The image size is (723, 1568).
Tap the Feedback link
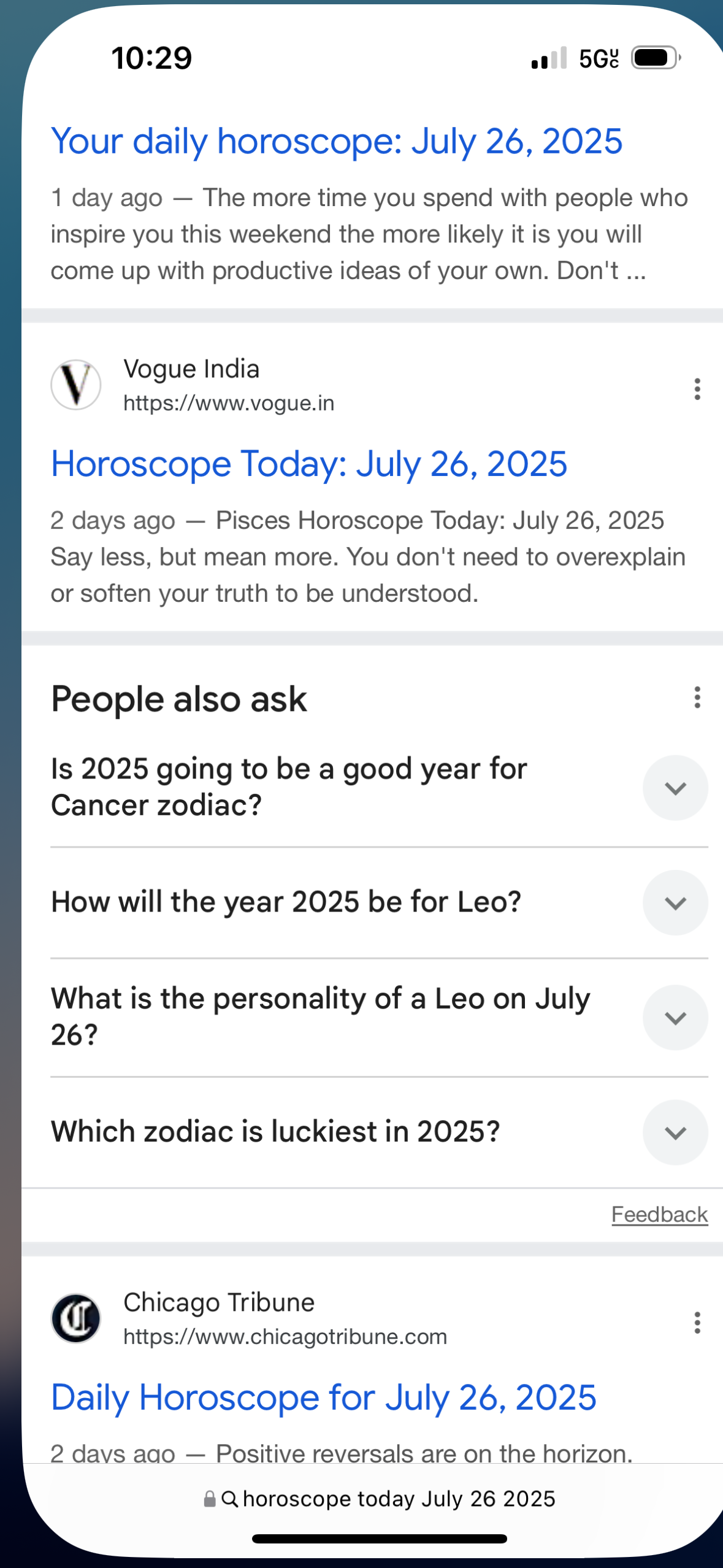(659, 1215)
